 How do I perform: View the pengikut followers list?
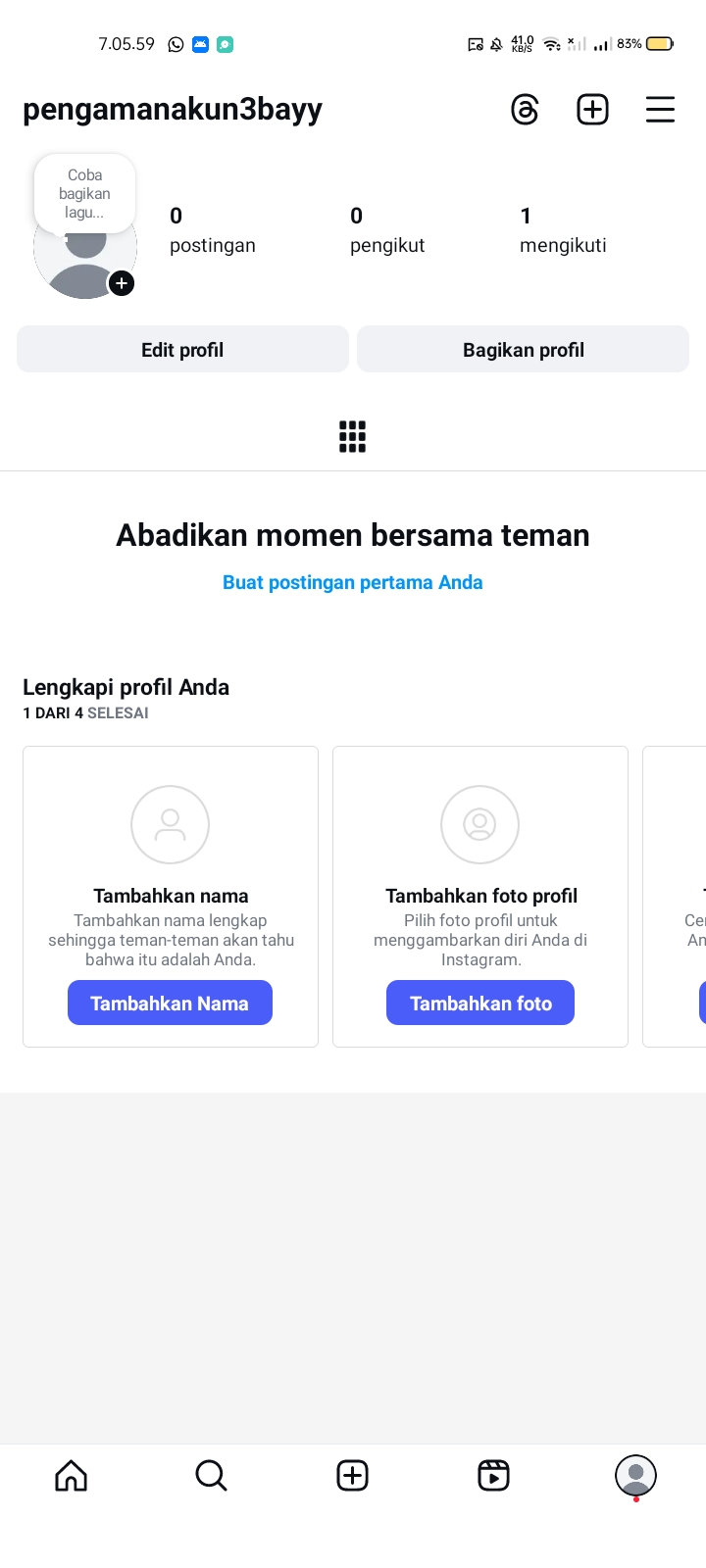click(x=386, y=230)
